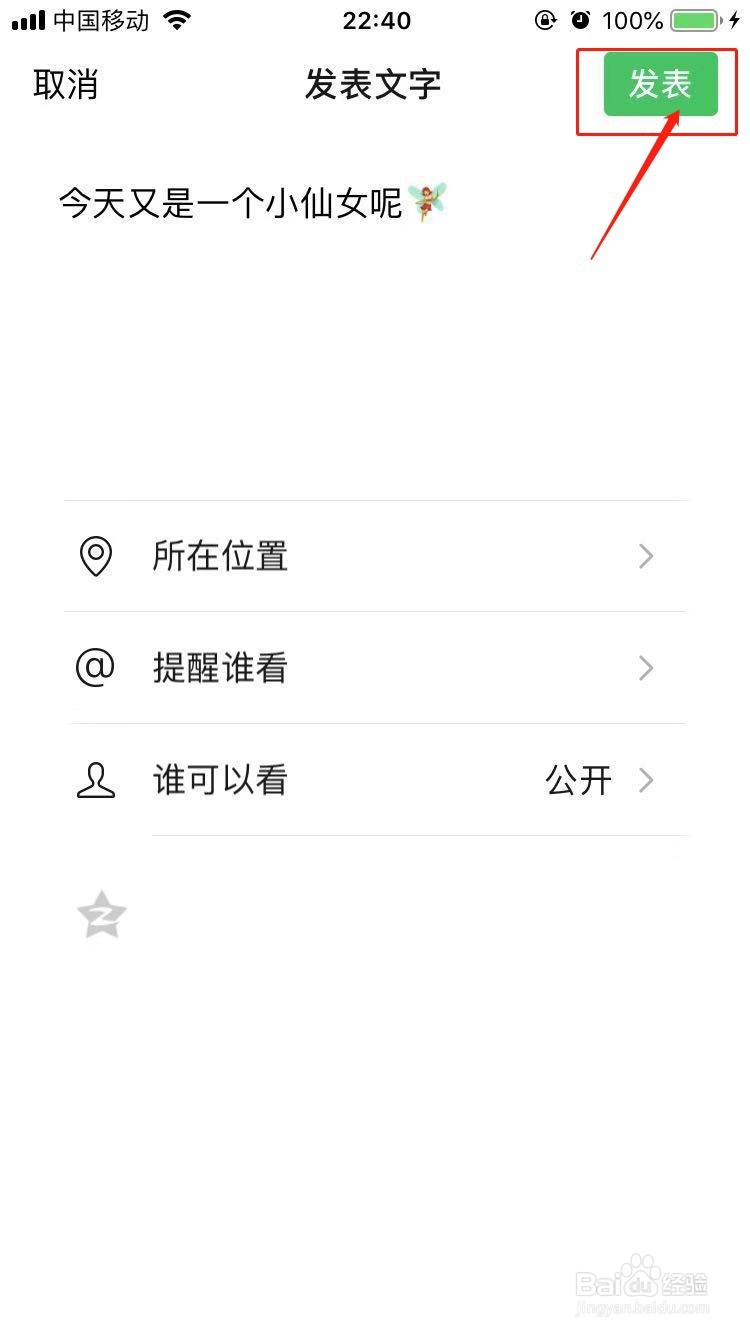Tap 取消 to cancel the post

pos(65,85)
